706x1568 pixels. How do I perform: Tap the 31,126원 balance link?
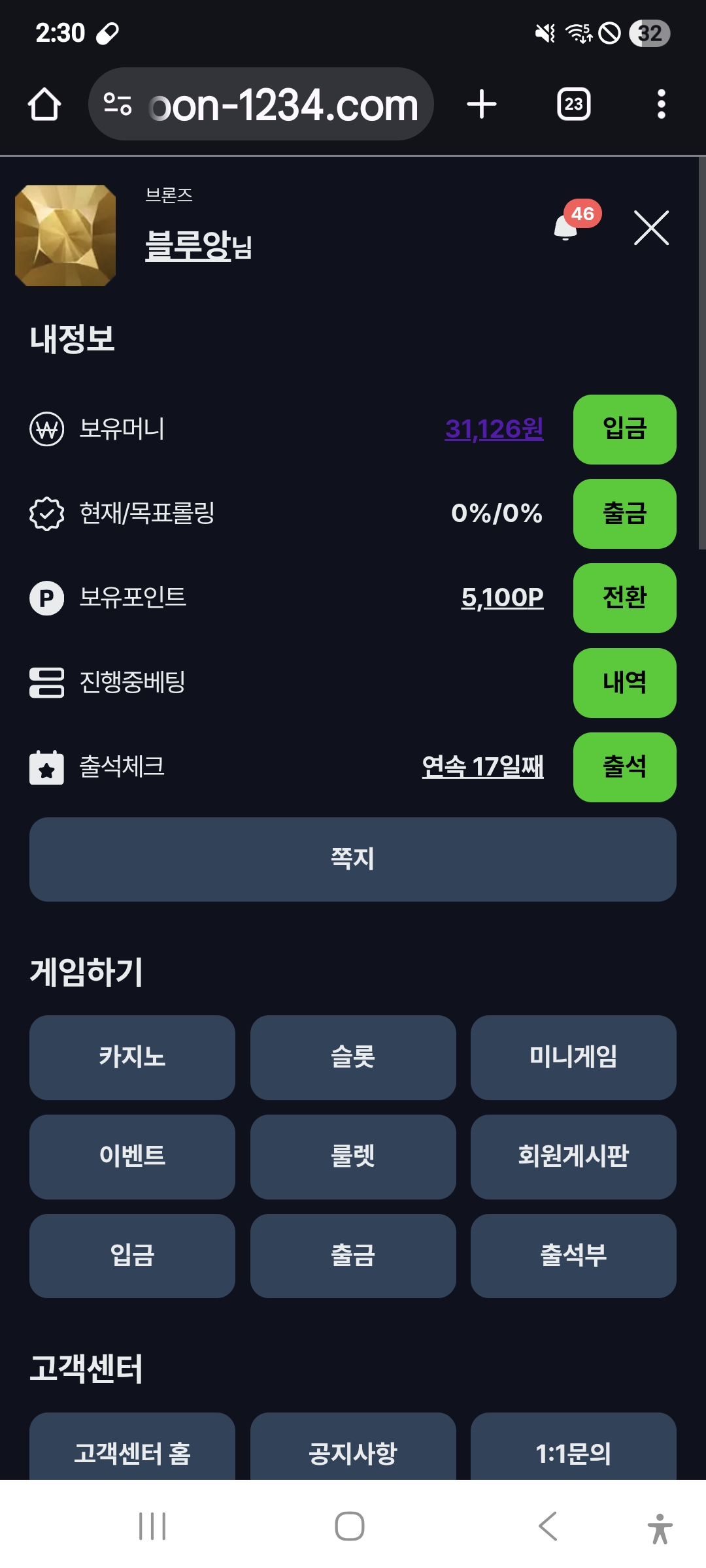click(x=494, y=429)
